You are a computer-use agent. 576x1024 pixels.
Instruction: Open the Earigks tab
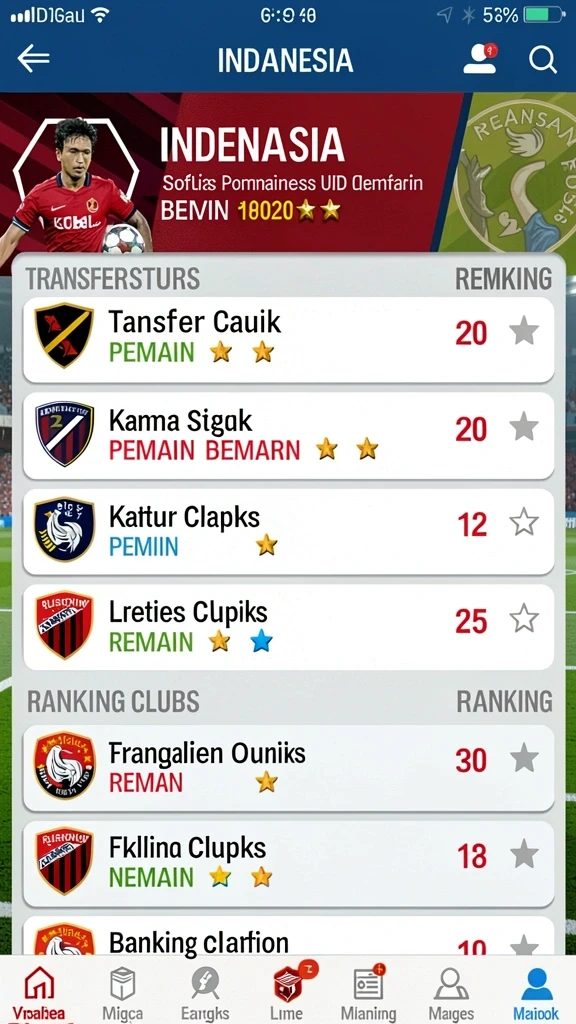tap(205, 993)
